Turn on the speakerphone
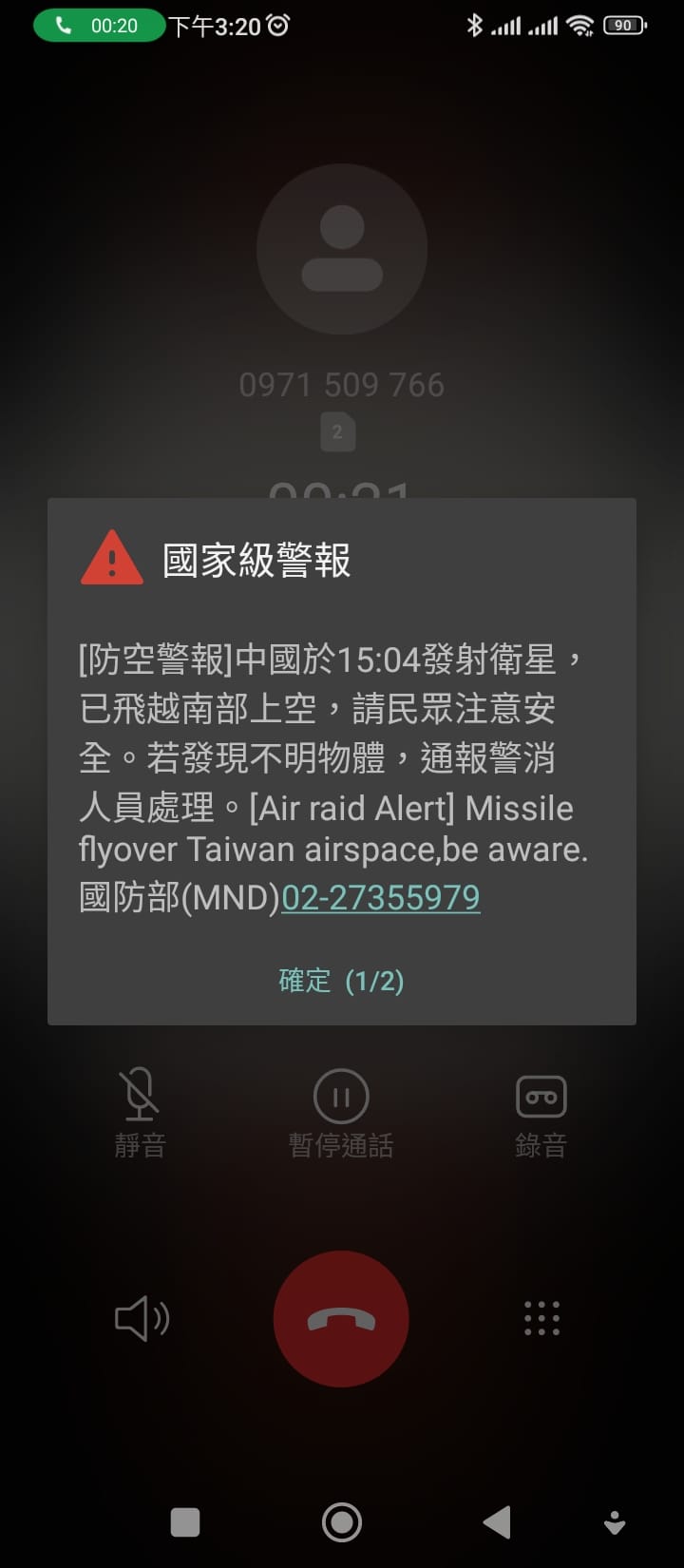 pos(142,1319)
